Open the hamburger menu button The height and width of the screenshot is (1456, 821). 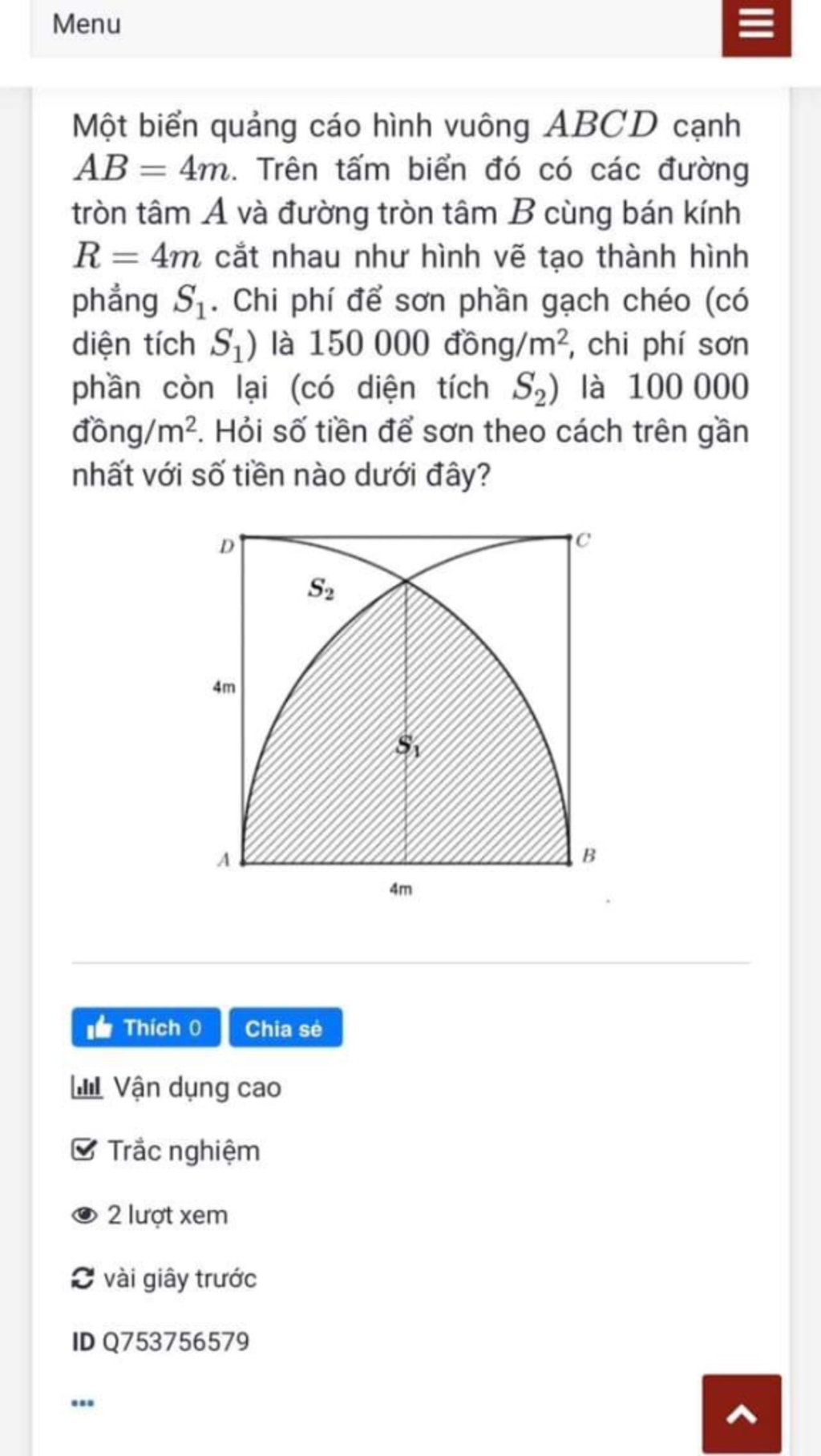pos(756,25)
